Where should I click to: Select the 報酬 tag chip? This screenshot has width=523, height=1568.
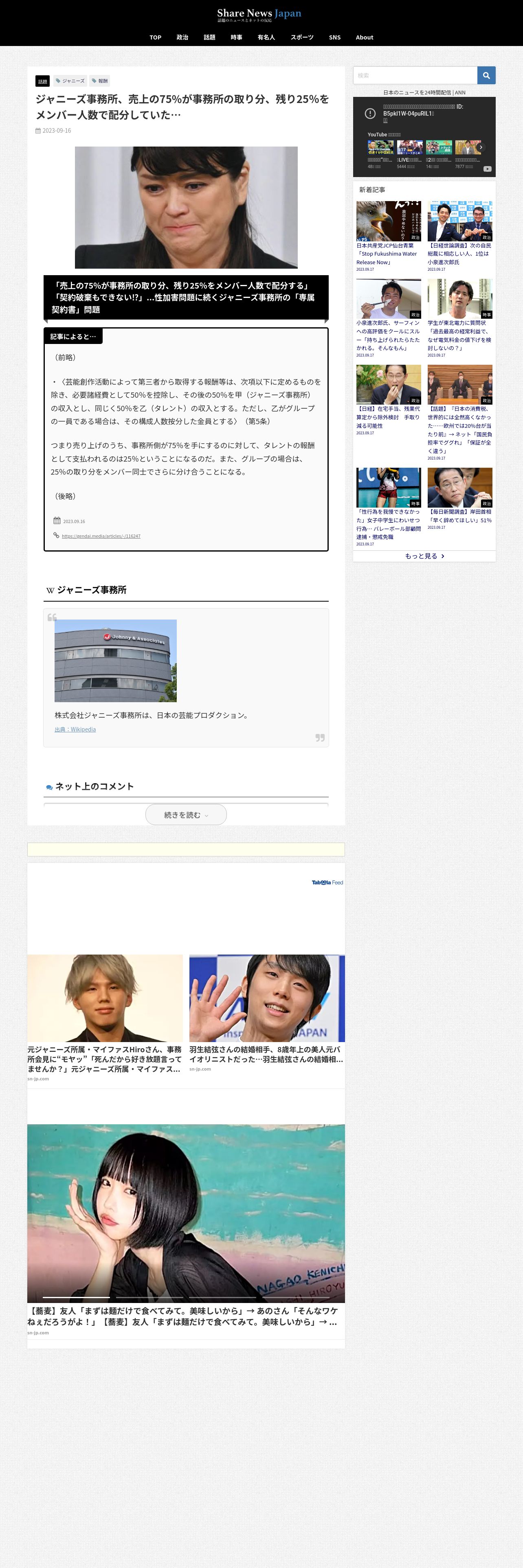coord(100,81)
